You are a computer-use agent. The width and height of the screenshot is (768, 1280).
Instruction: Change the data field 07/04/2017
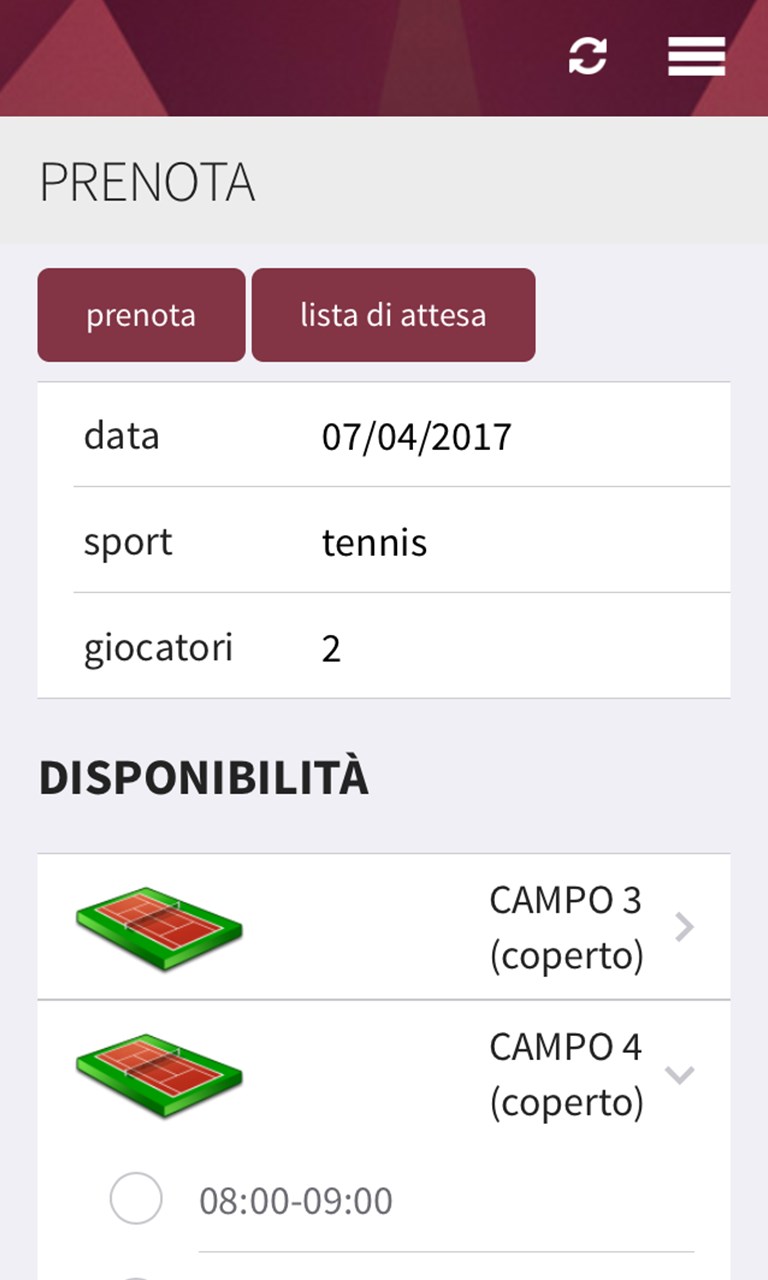[x=416, y=437]
